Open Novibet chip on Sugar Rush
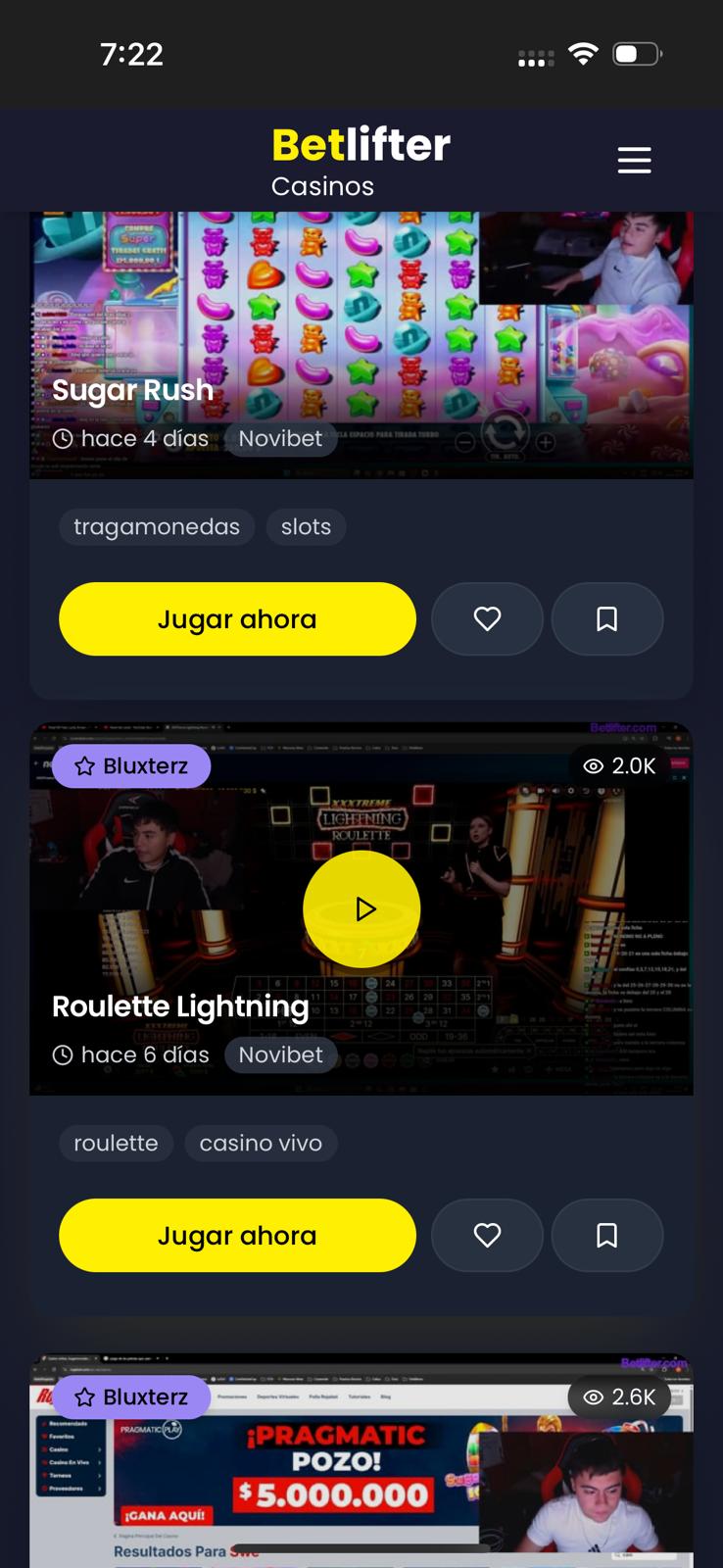The image size is (723, 1568). 280,438
